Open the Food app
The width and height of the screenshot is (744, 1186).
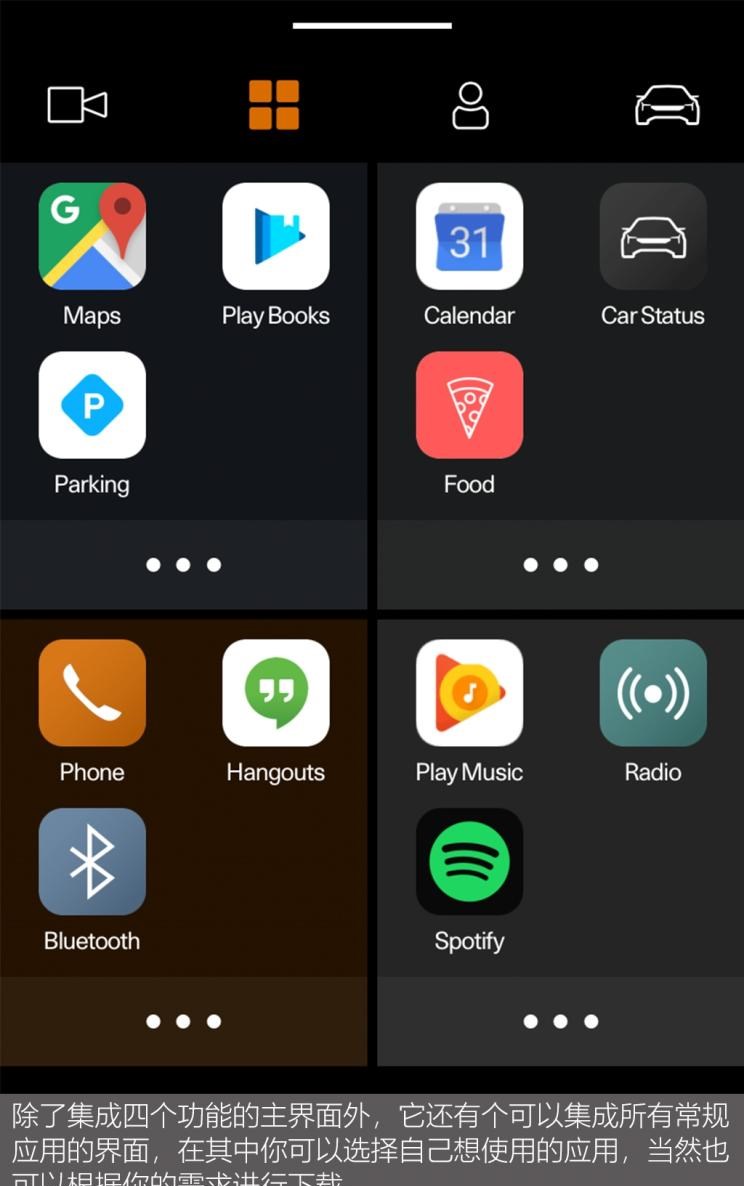[x=469, y=405]
